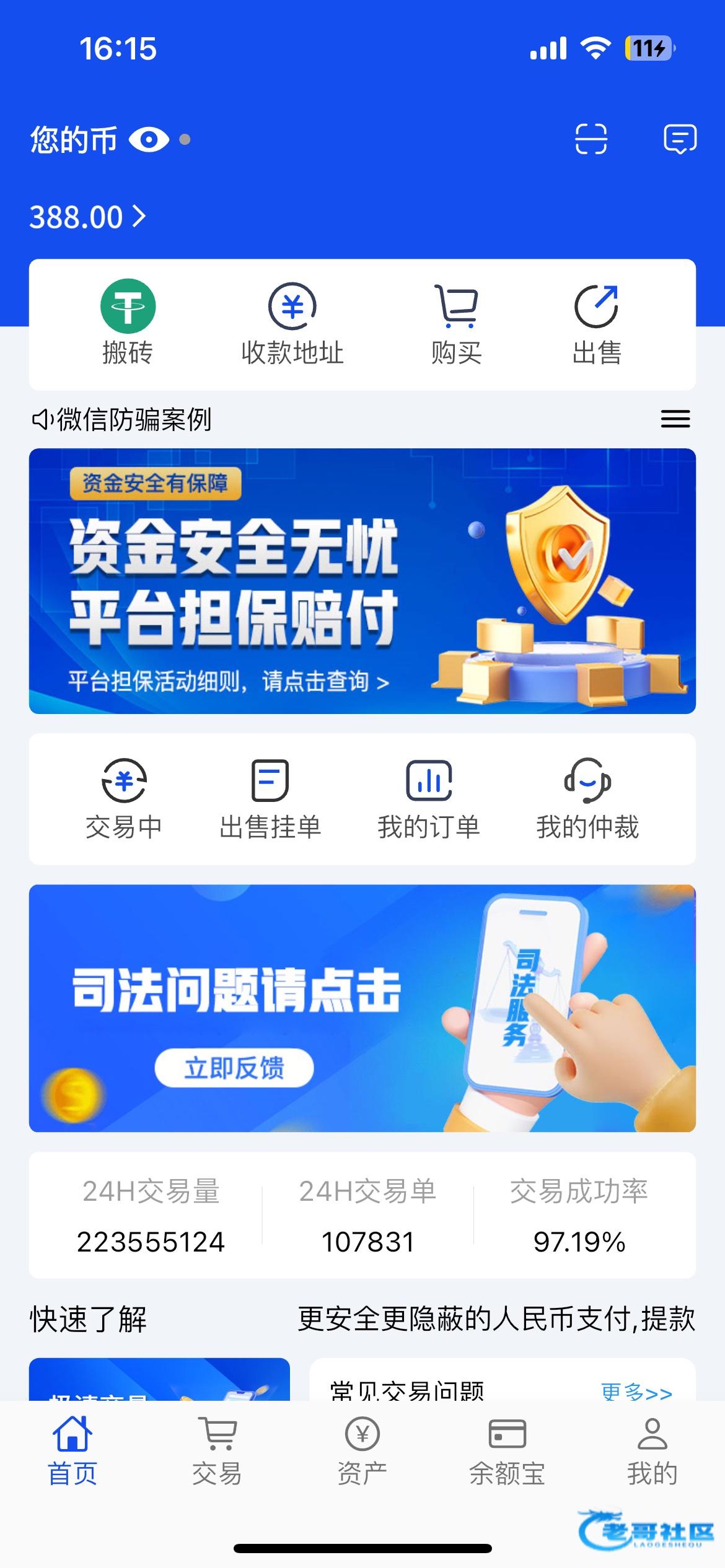
Task: Open 我的订单
Action: 429,799
